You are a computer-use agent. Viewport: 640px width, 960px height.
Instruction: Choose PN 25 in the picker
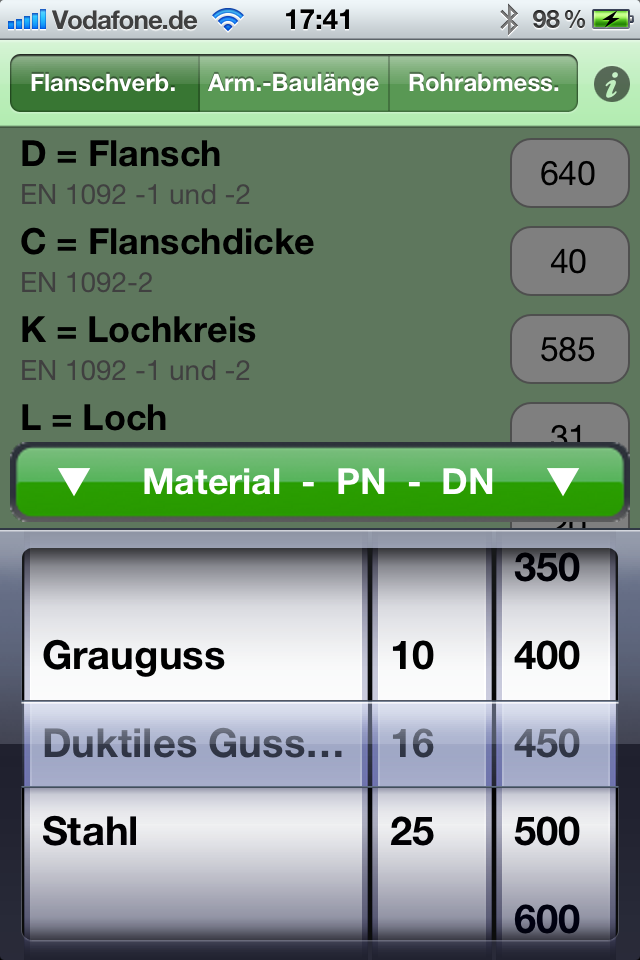tap(412, 832)
